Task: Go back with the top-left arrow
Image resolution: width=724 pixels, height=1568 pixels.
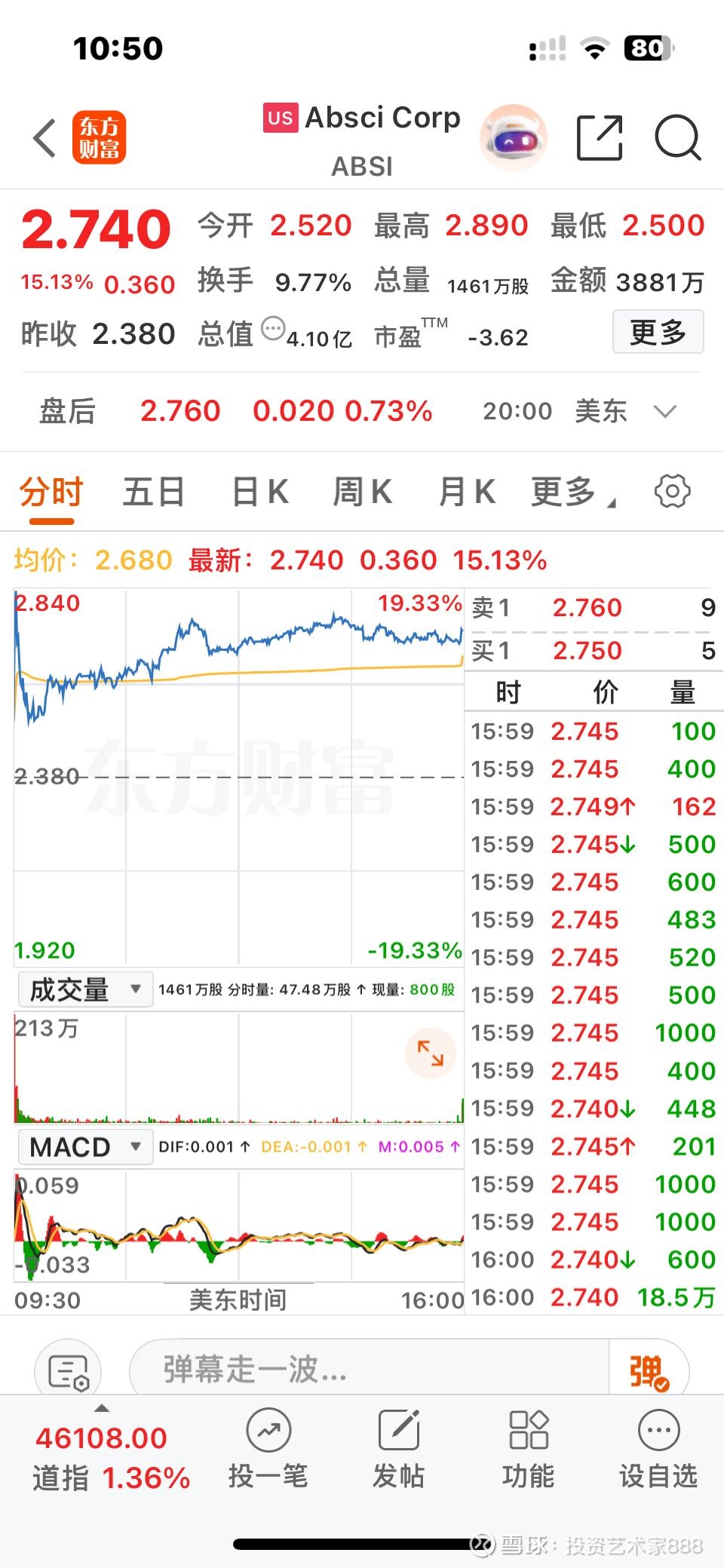Action: click(x=45, y=138)
